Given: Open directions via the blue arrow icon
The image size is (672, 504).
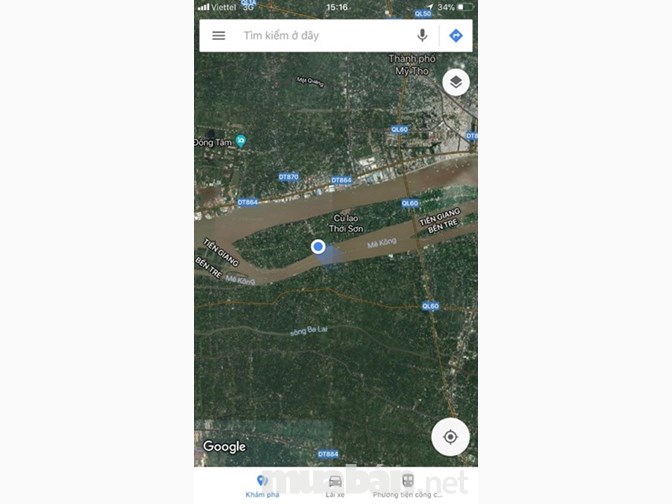Looking at the screenshot, I should click(455, 36).
